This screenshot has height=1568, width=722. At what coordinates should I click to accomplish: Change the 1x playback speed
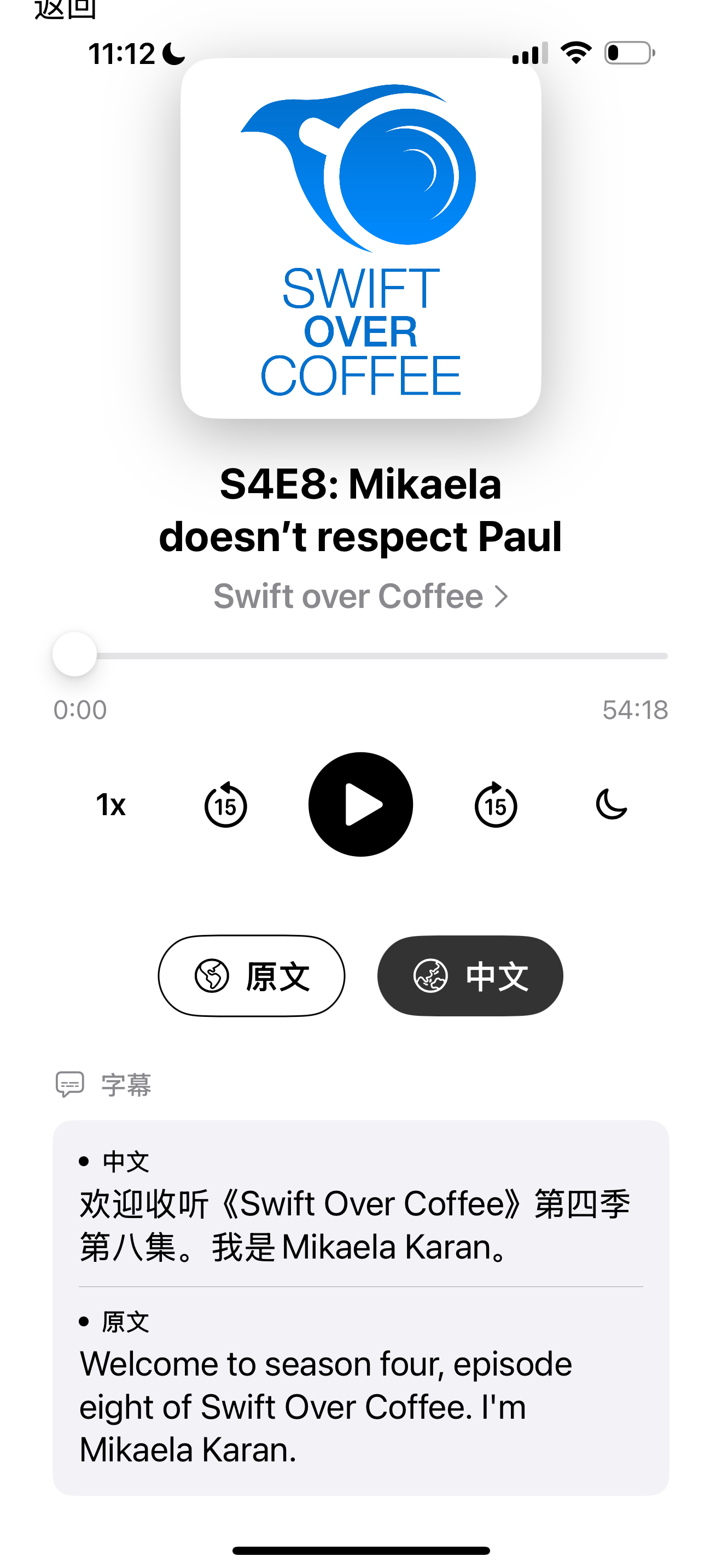[111, 805]
